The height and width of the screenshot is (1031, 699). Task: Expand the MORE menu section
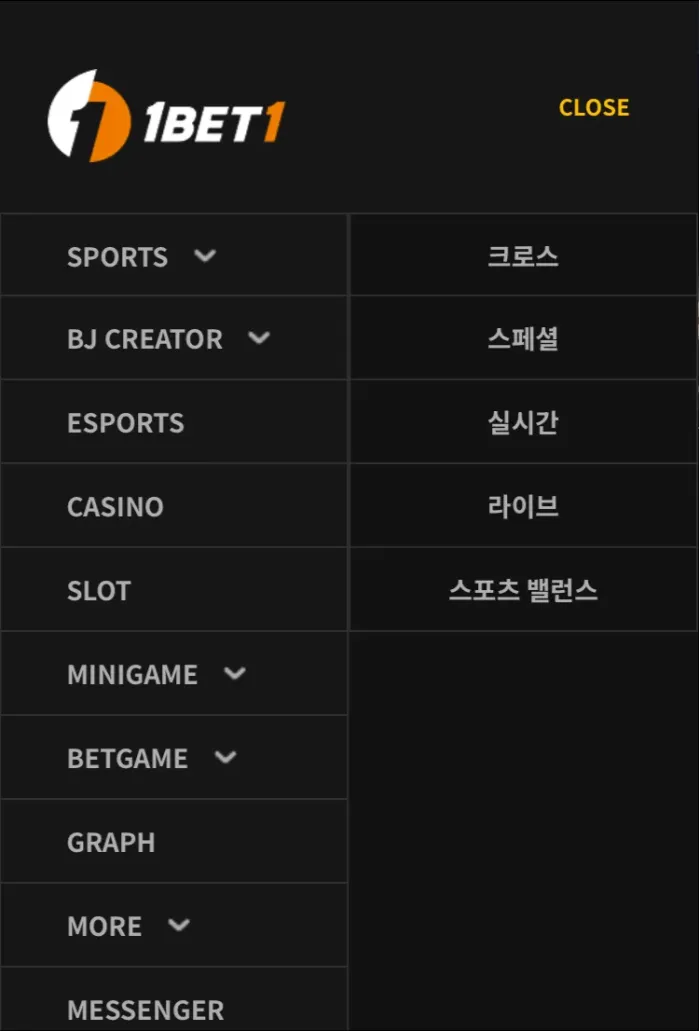(x=128, y=926)
